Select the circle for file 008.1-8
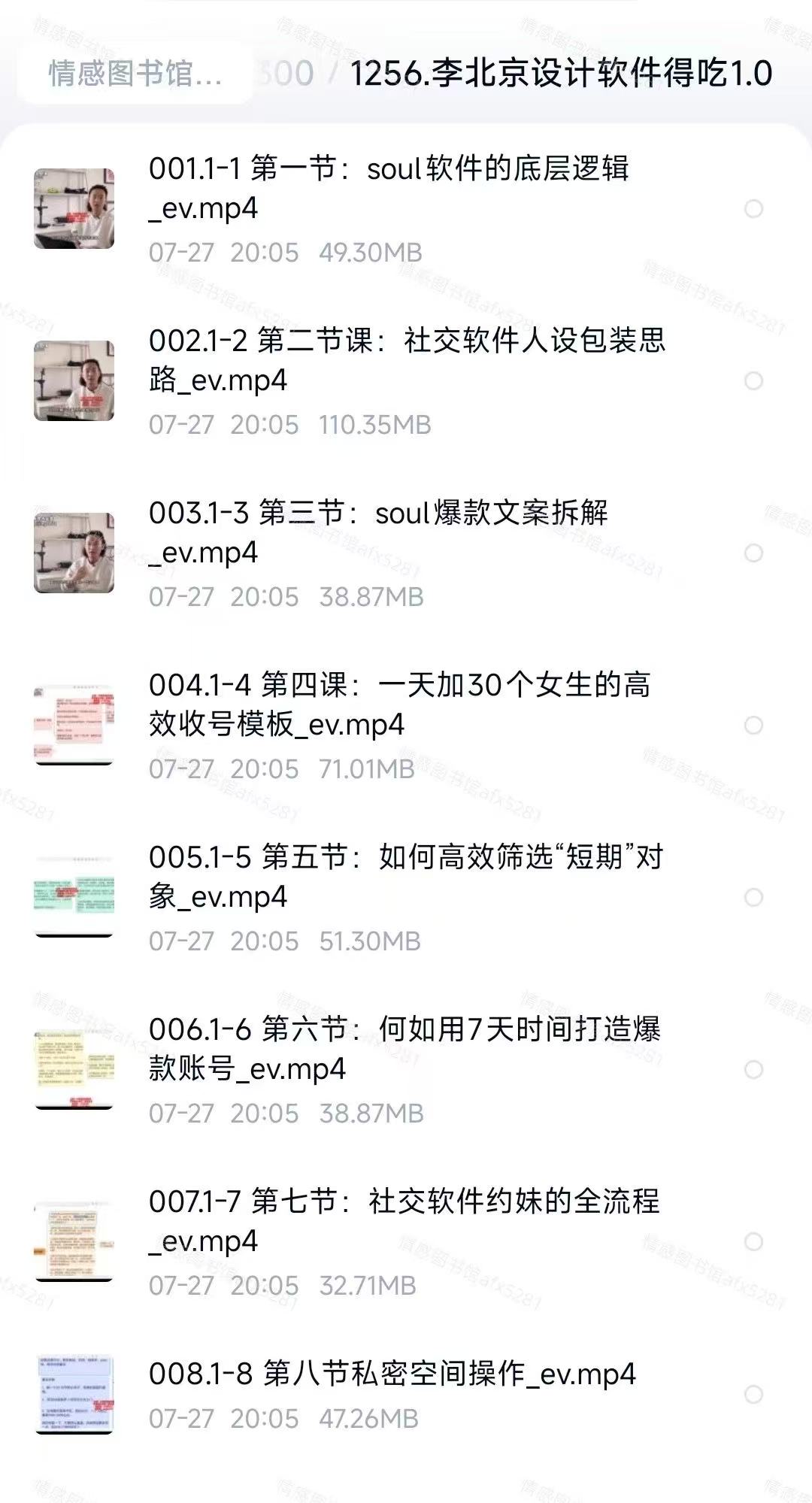Image resolution: width=812 pixels, height=1503 pixels. tap(753, 1395)
